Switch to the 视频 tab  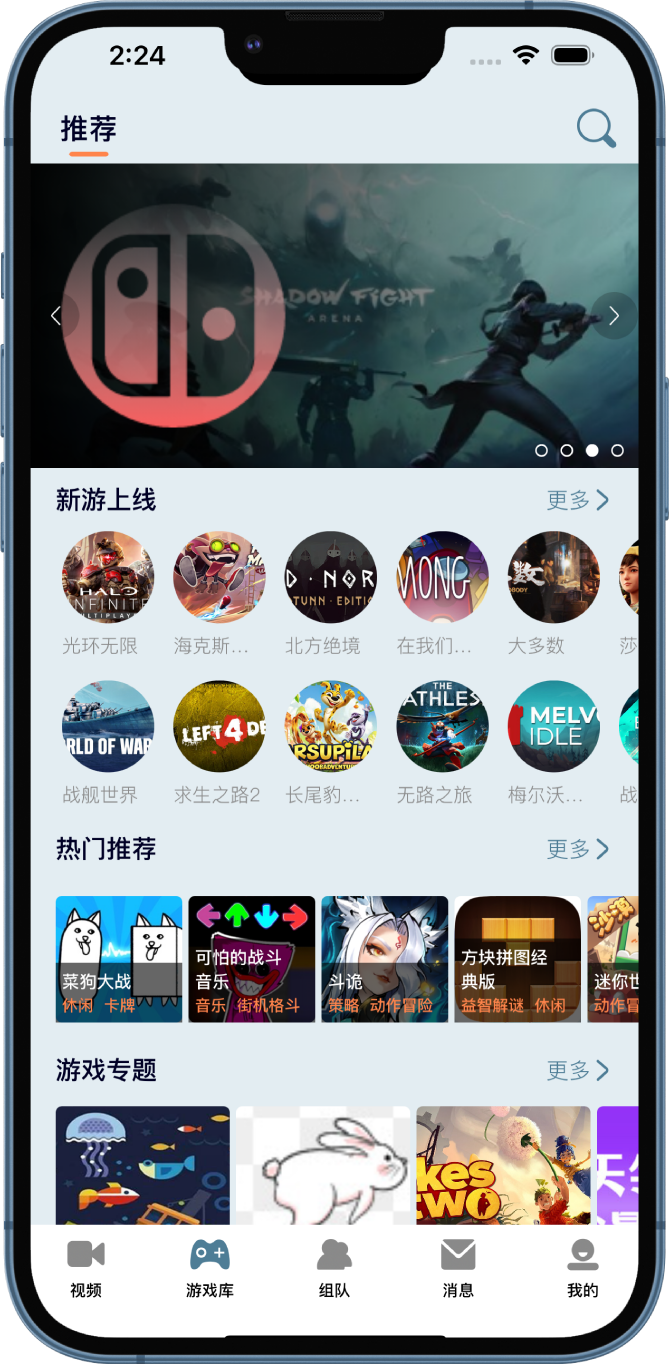coord(86,1268)
